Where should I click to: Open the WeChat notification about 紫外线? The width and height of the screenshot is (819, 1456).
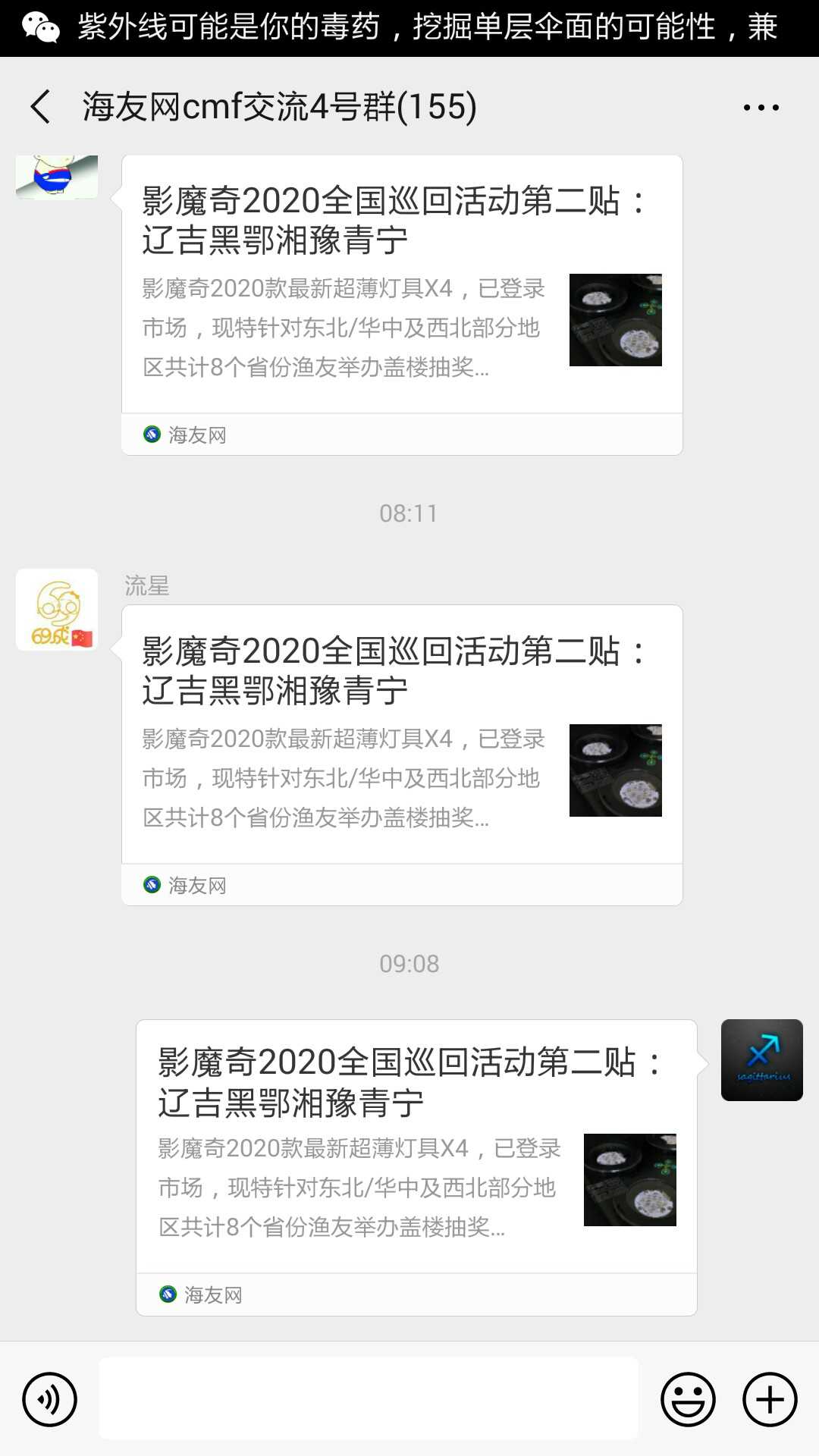click(x=409, y=28)
